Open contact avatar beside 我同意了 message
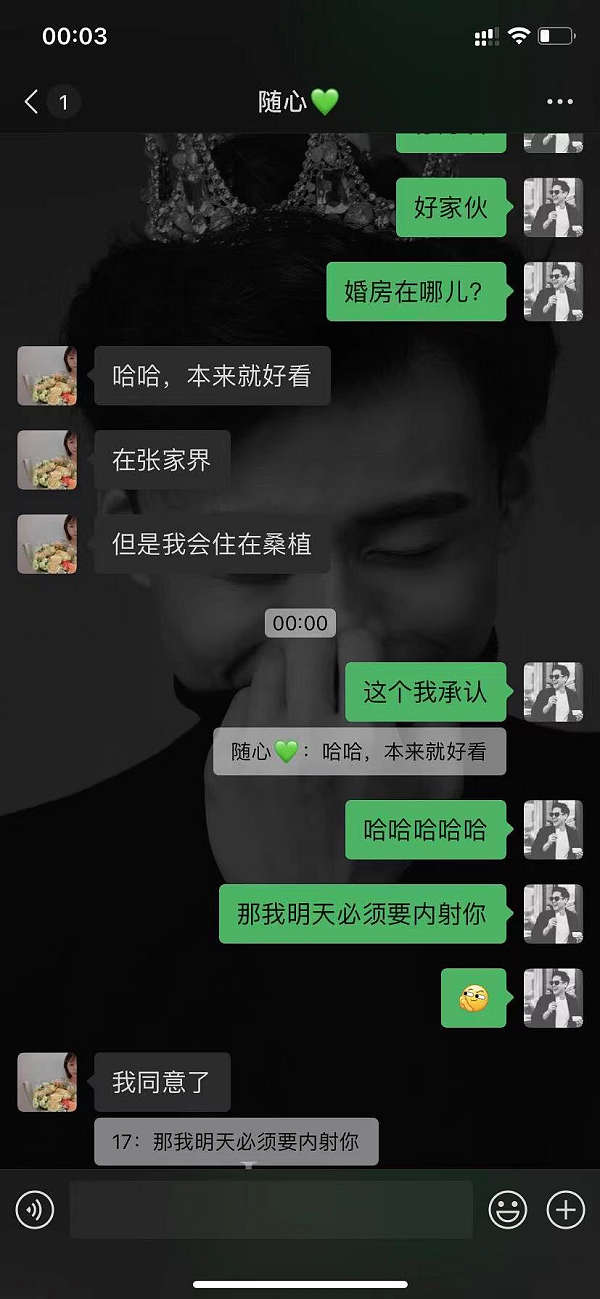Image resolution: width=600 pixels, height=1299 pixels. [47, 1082]
